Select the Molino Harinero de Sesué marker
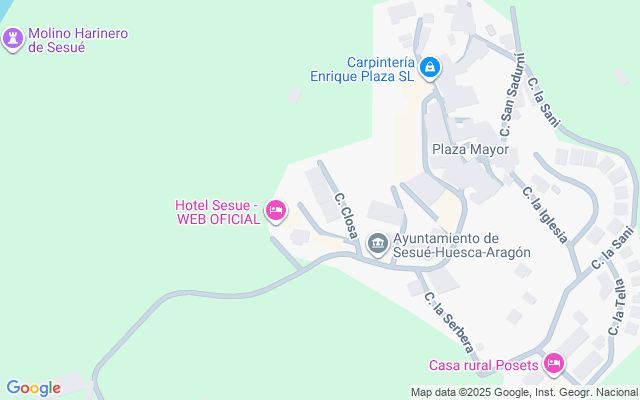This screenshot has width=640, height=400. click(x=13, y=38)
